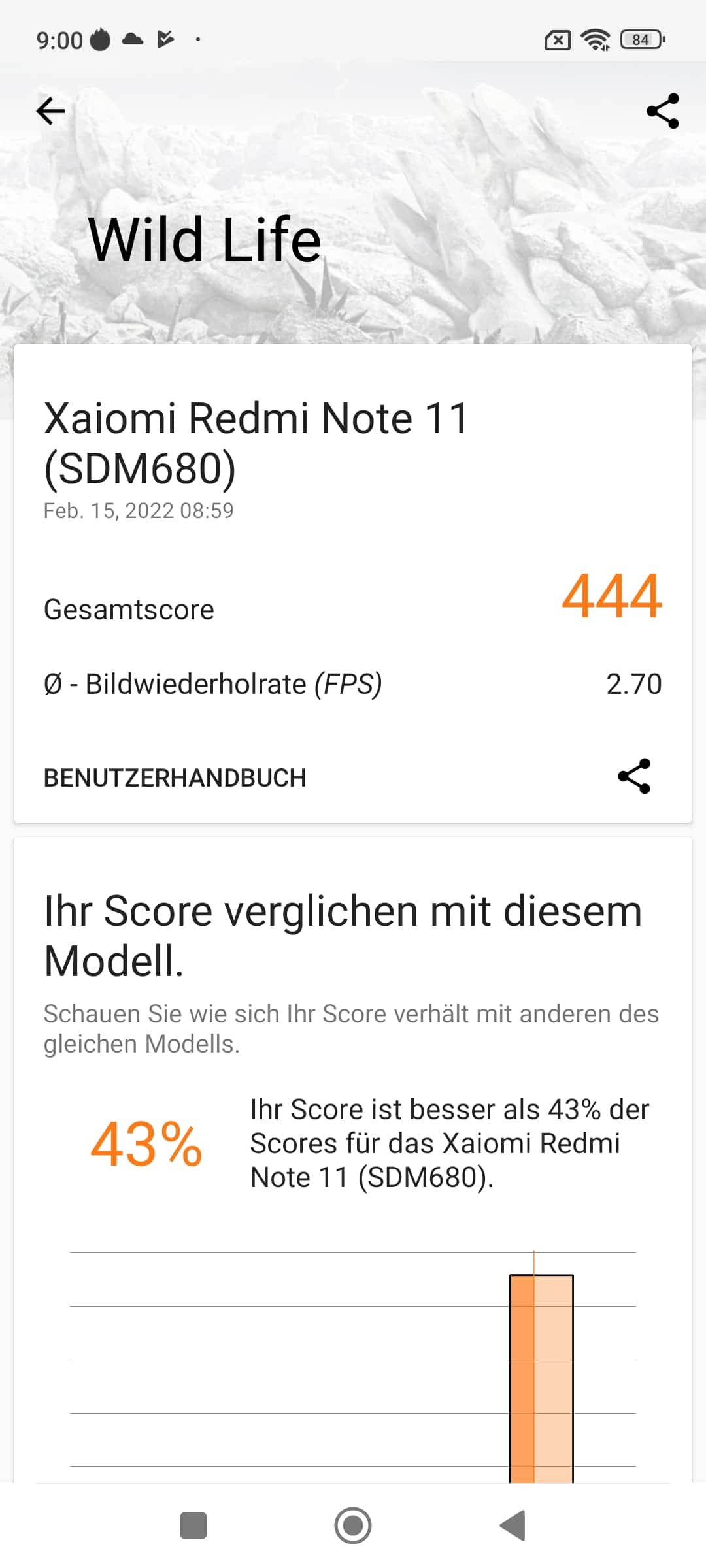706x1568 pixels.
Task: Tap the system back triangle
Action: [x=513, y=1526]
